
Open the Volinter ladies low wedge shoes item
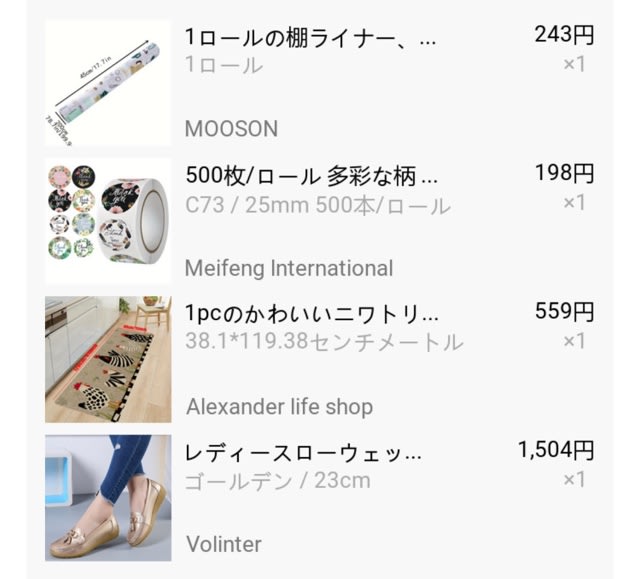pos(303,452)
